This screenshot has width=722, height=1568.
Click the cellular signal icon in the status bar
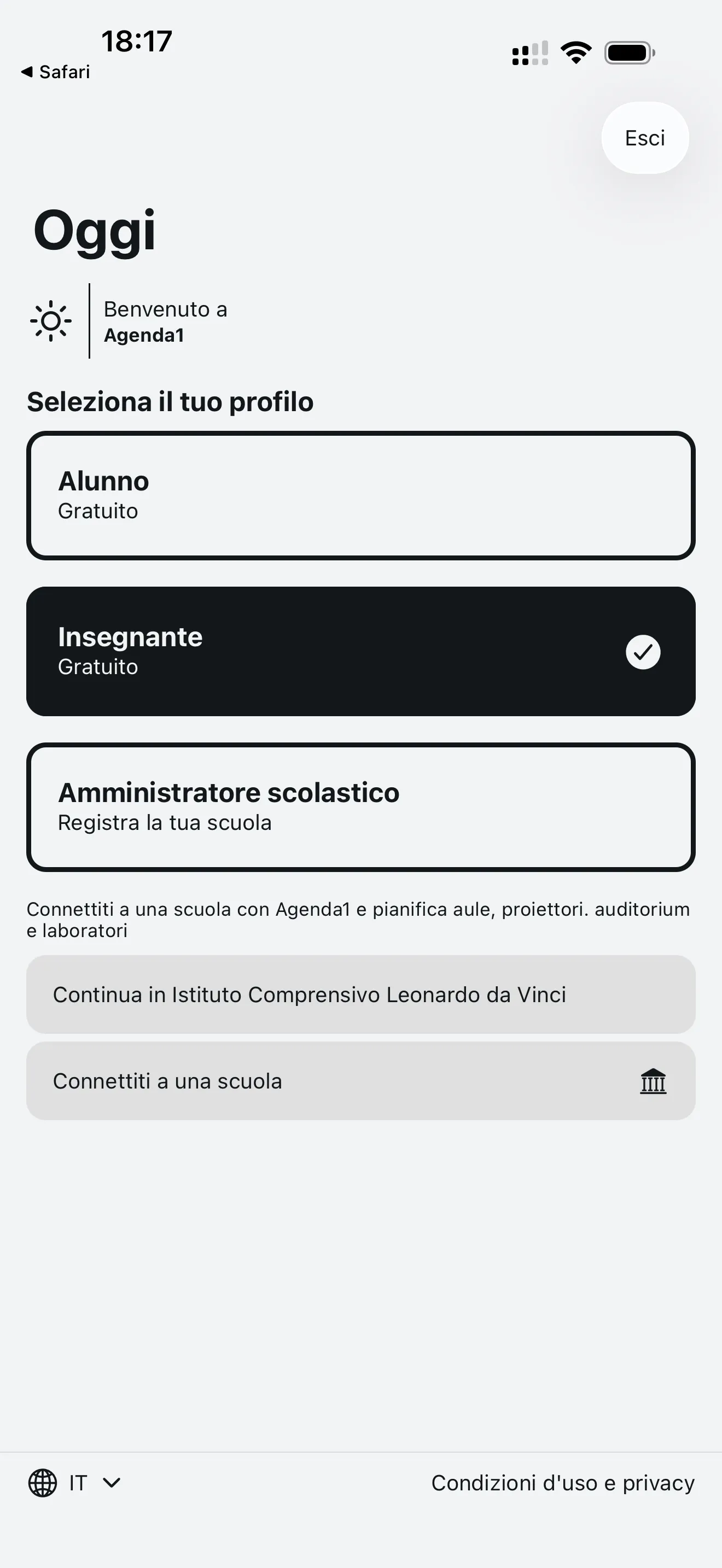coord(528,53)
